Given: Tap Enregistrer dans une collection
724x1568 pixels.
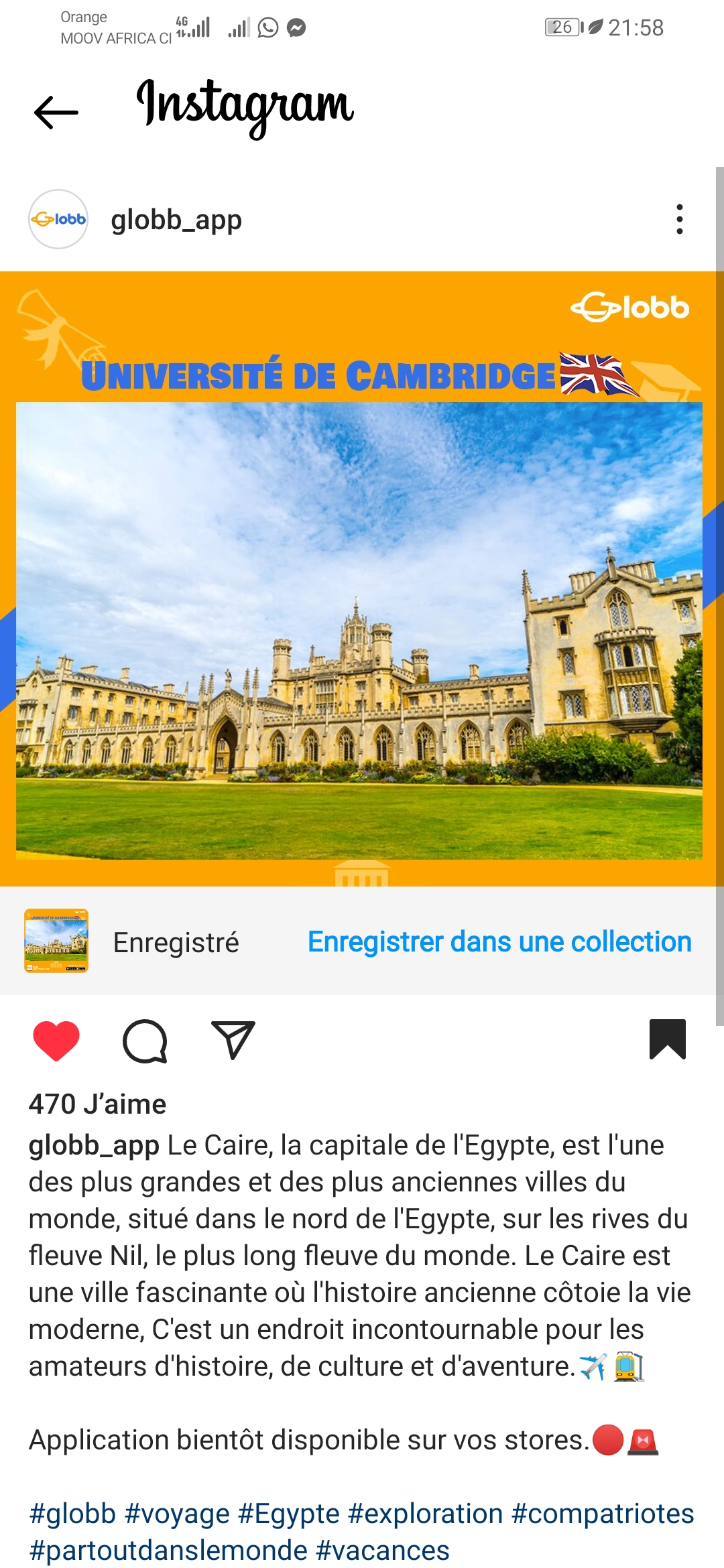Looking at the screenshot, I should pos(499,941).
